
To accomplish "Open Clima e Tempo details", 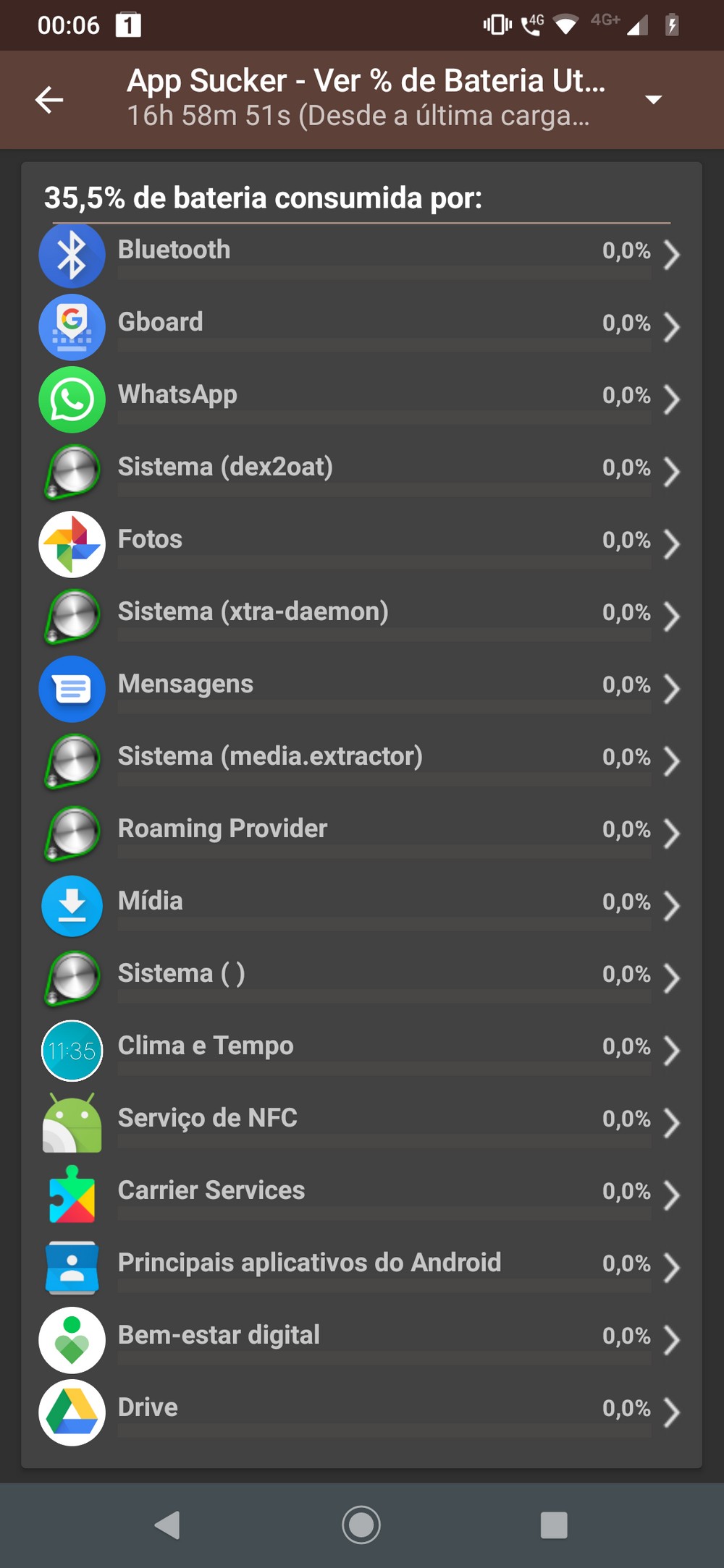I will pyautogui.click(x=361, y=1051).
